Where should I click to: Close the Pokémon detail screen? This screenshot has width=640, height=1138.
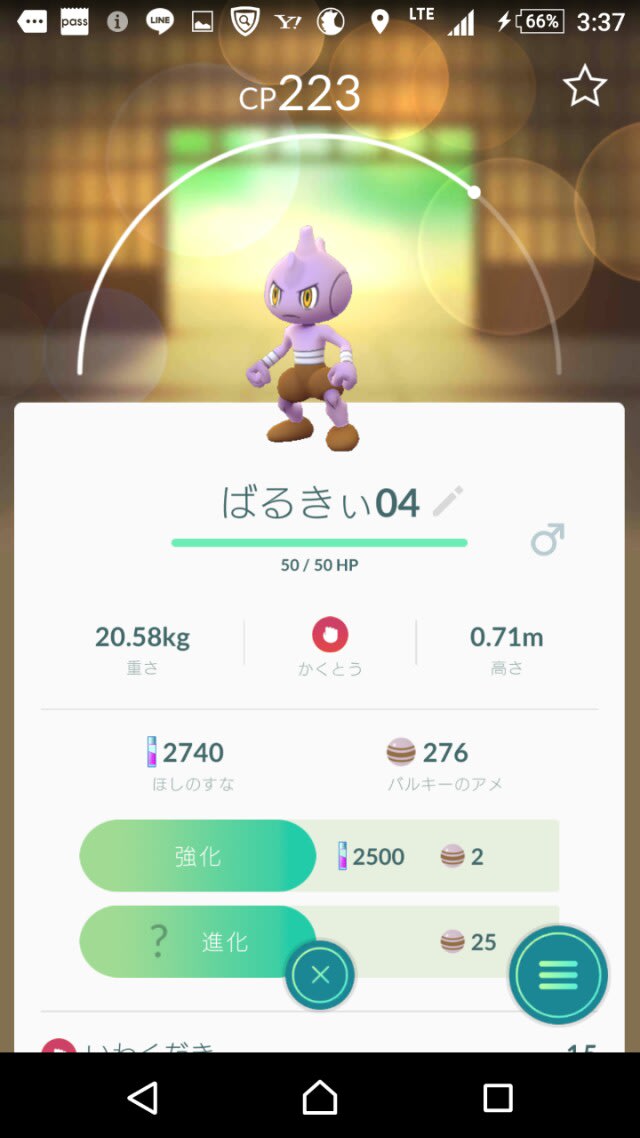coord(320,975)
